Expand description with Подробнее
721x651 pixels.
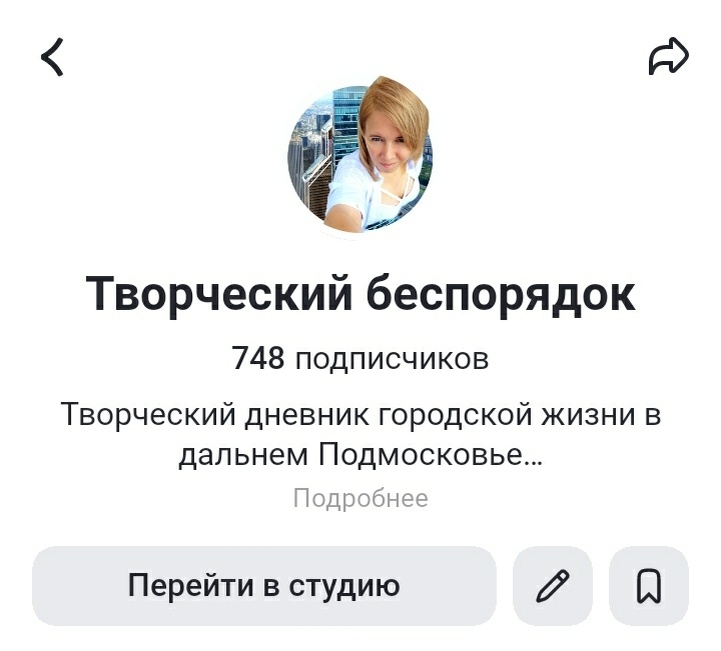tap(360, 498)
